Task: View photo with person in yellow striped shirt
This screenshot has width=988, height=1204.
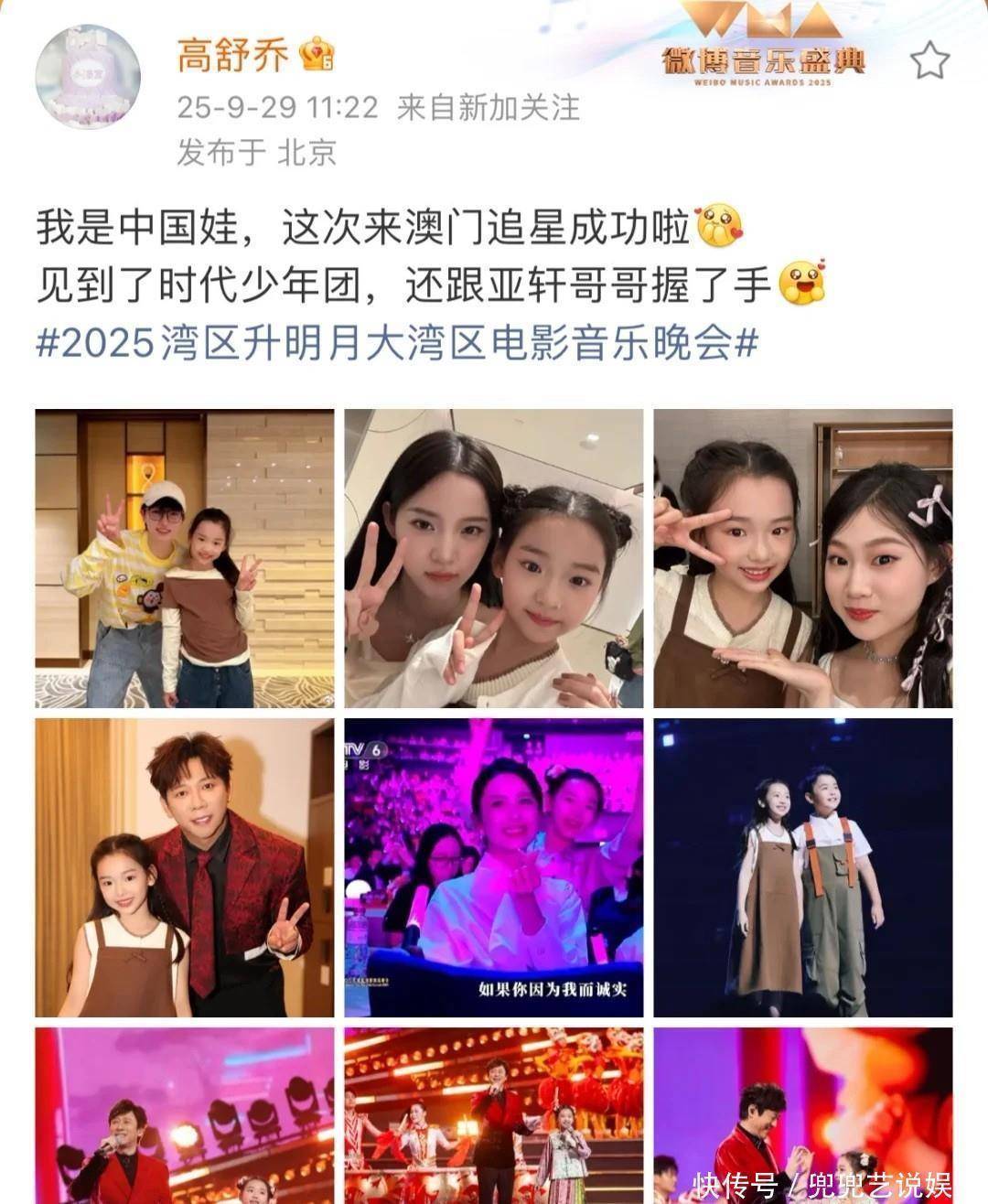Action: pos(184,558)
